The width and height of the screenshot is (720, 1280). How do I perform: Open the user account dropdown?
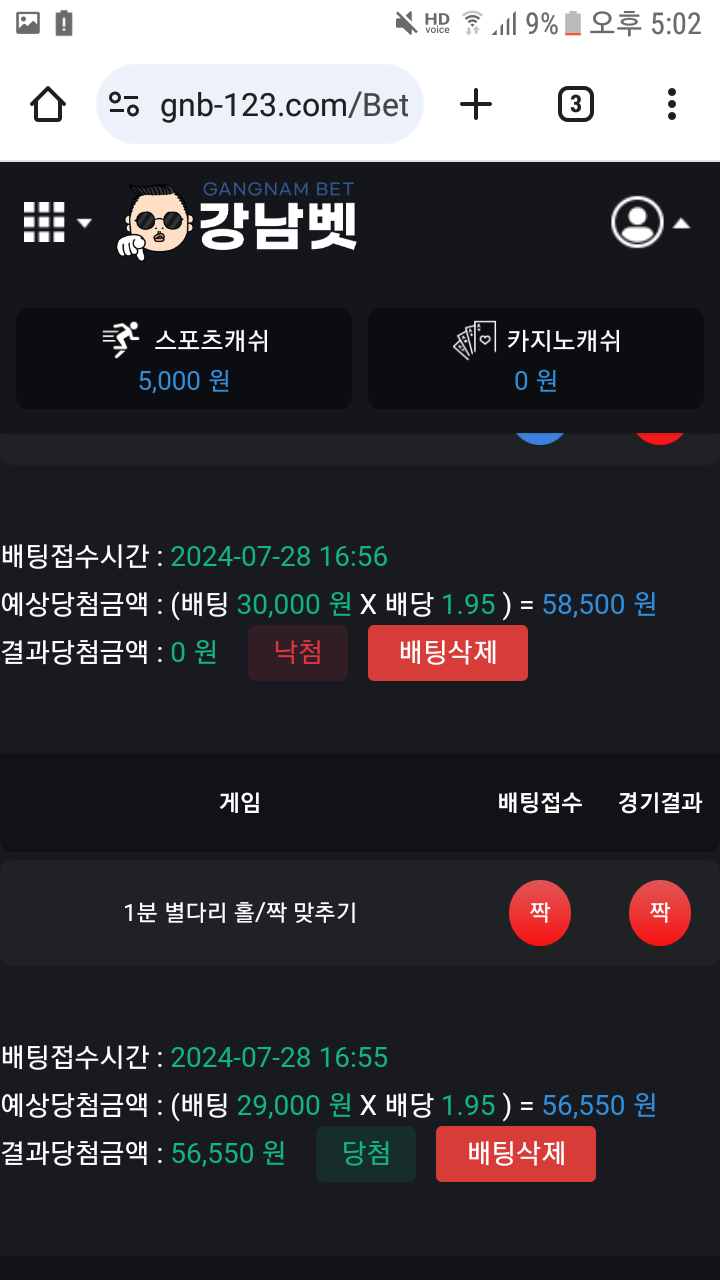(650, 222)
